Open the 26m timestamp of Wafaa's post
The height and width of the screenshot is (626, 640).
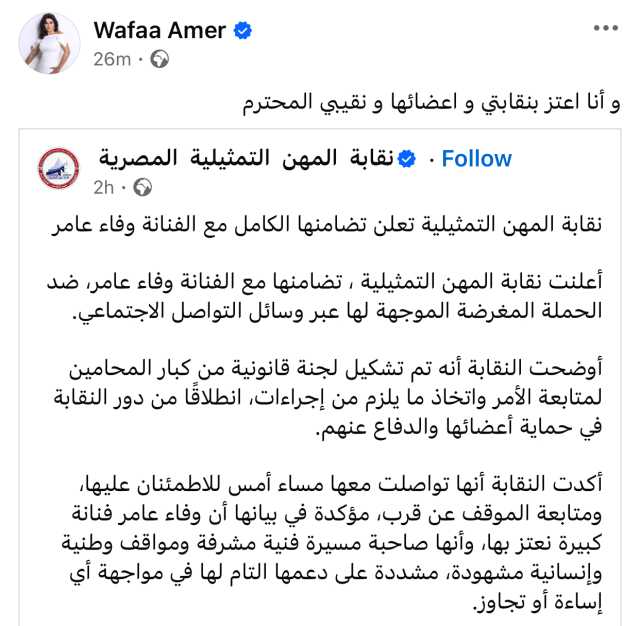pos(112,59)
